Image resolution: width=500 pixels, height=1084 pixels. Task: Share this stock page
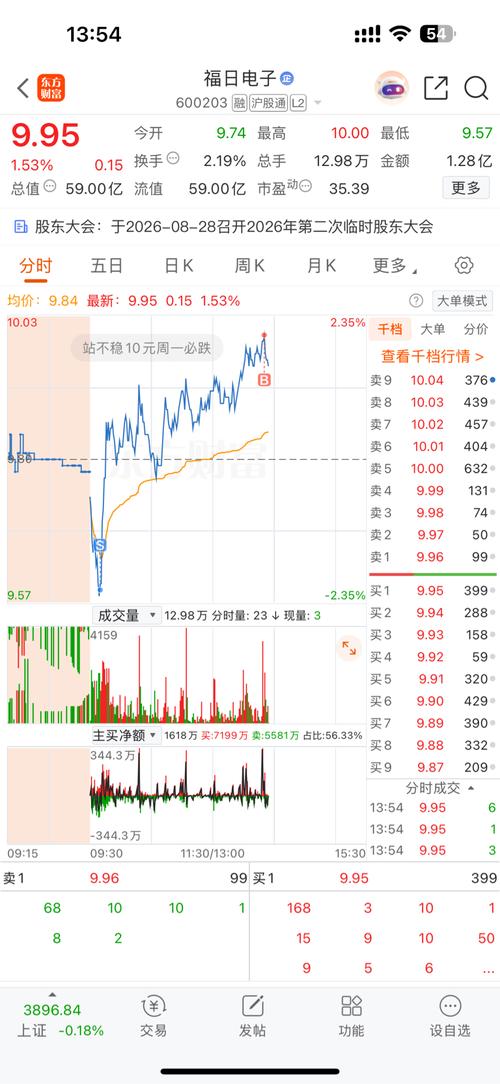click(436, 88)
